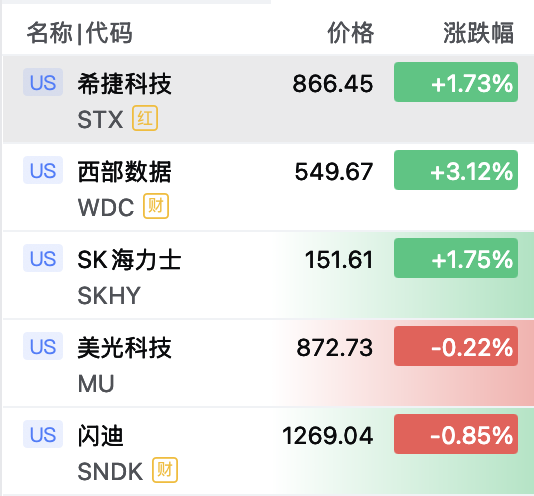Open the 西部数据 WDC stock row
The image size is (534, 496).
(x=268, y=187)
